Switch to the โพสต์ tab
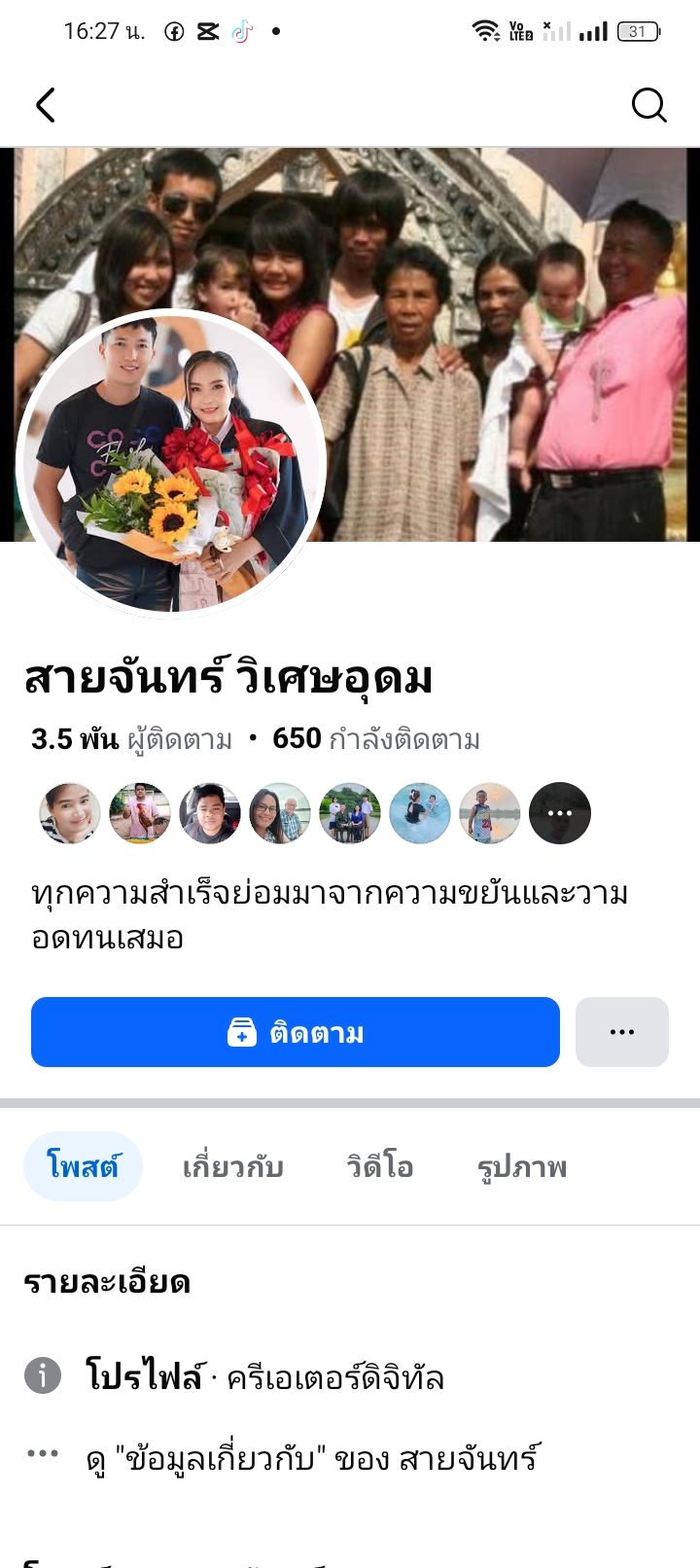 click(x=84, y=1166)
